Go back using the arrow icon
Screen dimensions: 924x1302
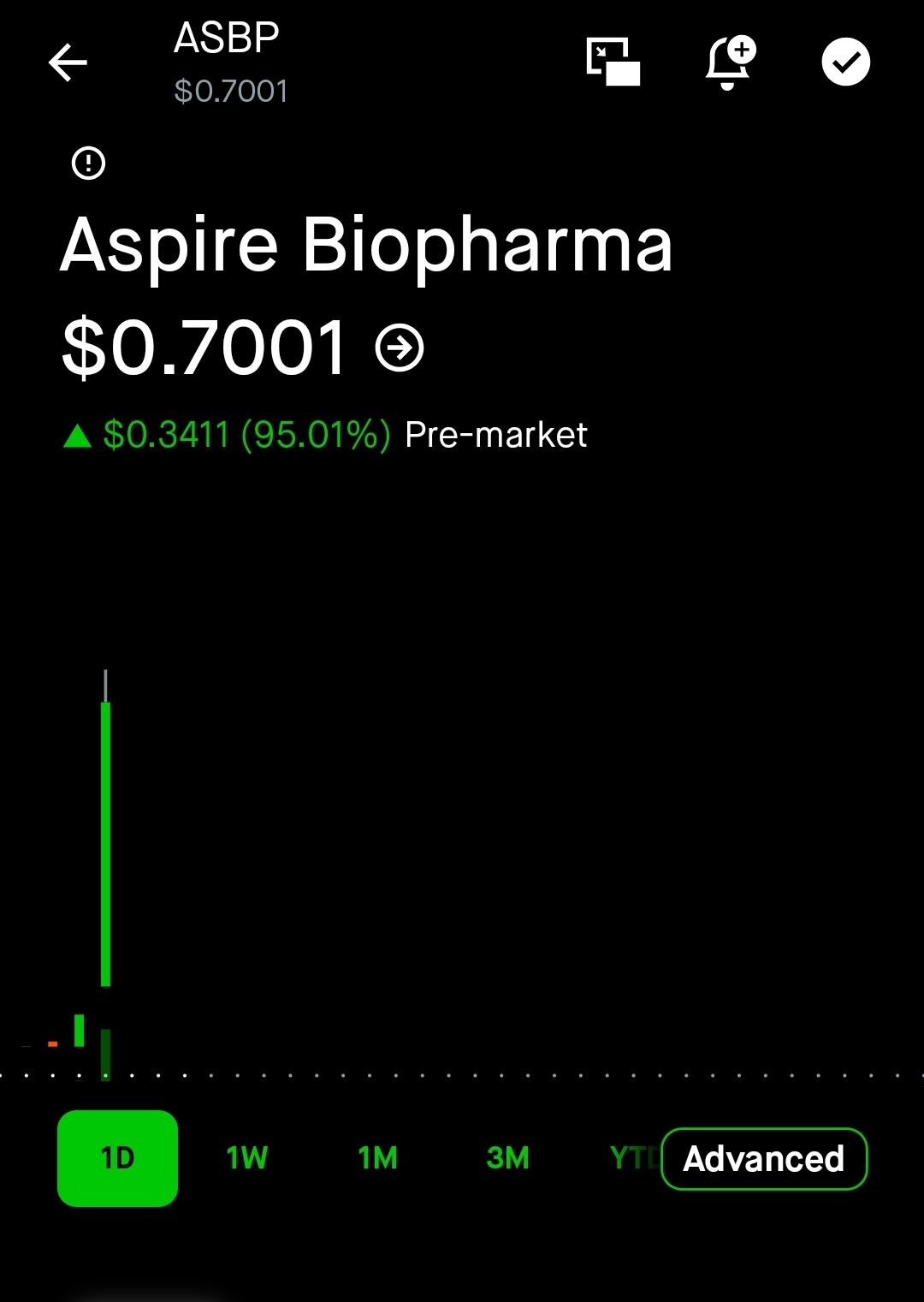tap(68, 62)
